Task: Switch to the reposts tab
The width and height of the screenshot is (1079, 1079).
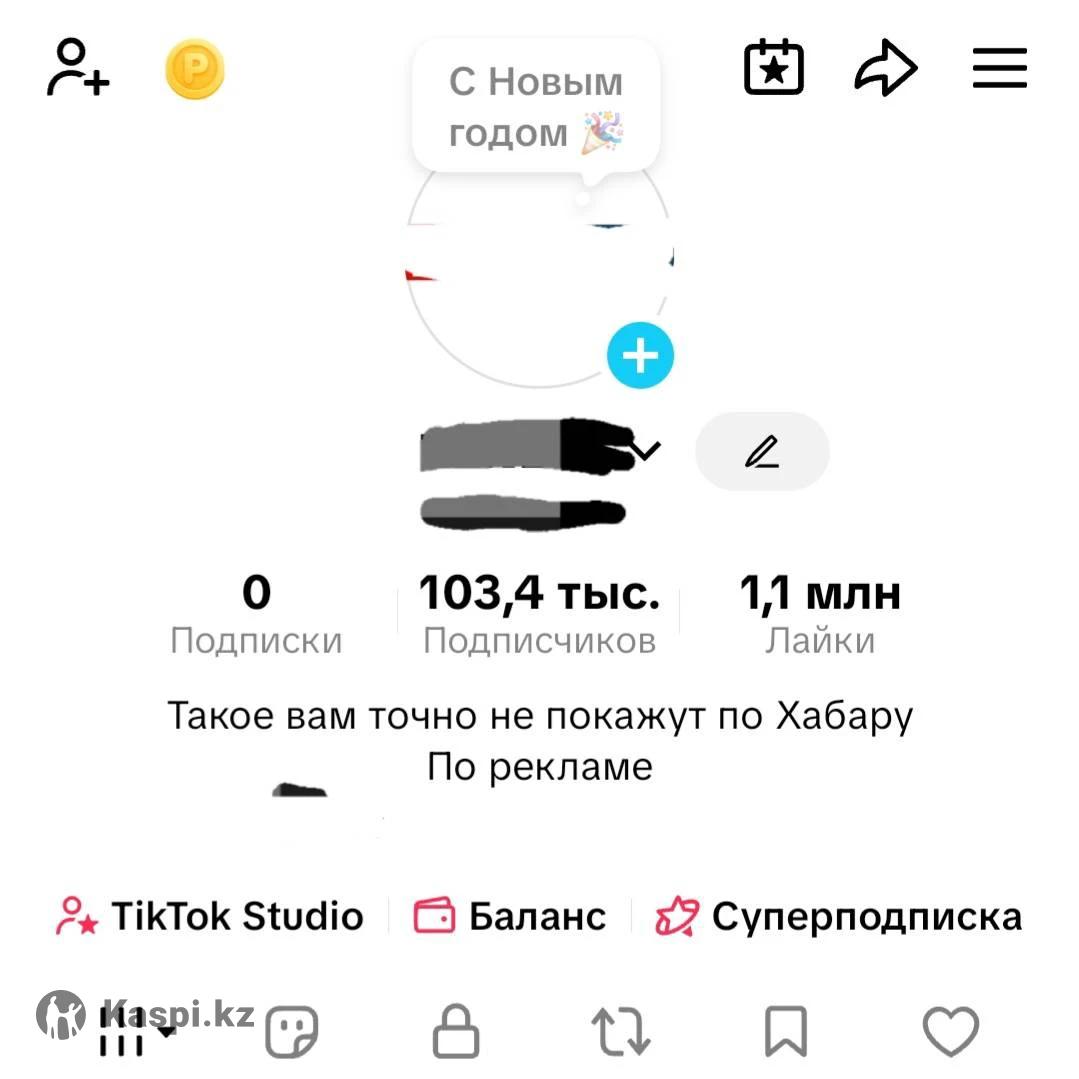Action: click(621, 1031)
